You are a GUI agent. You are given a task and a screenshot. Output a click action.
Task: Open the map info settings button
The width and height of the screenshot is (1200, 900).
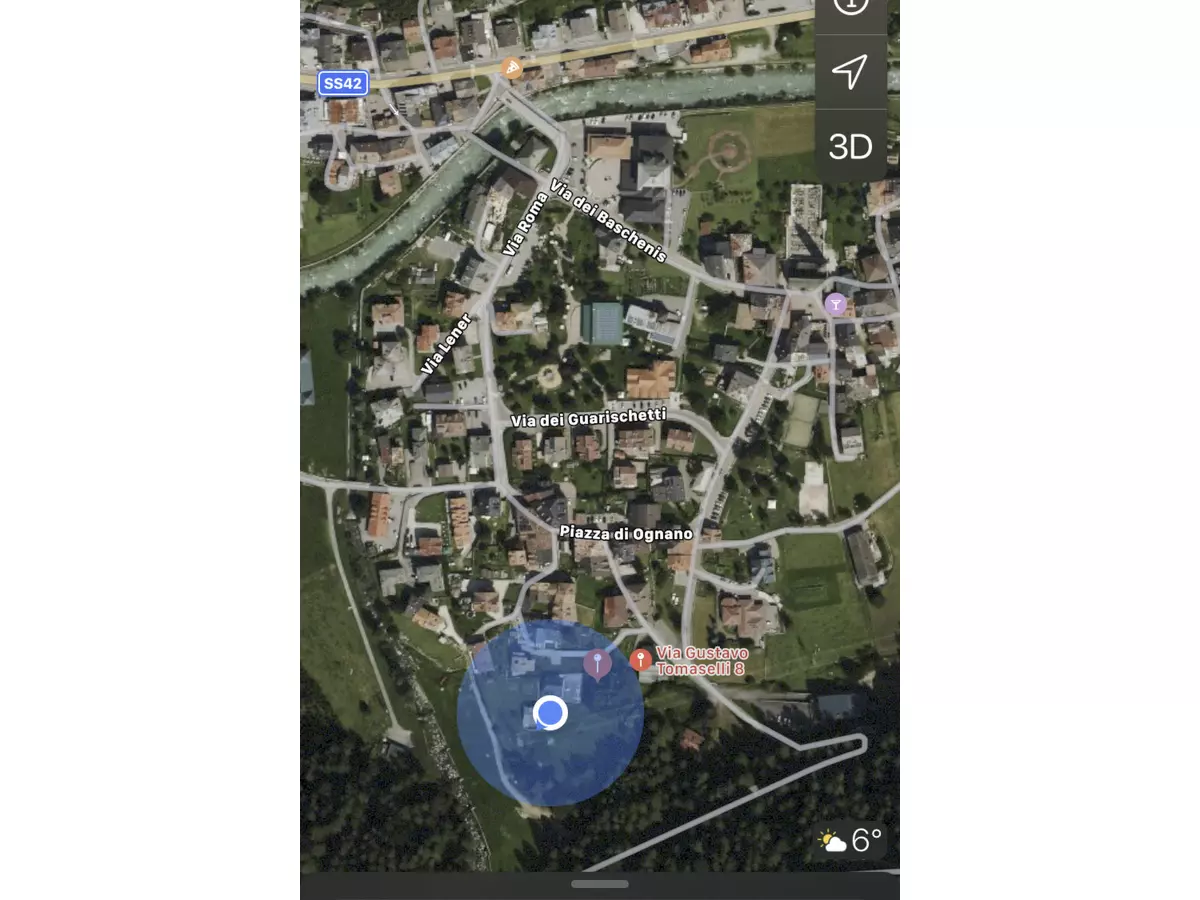coord(850,10)
